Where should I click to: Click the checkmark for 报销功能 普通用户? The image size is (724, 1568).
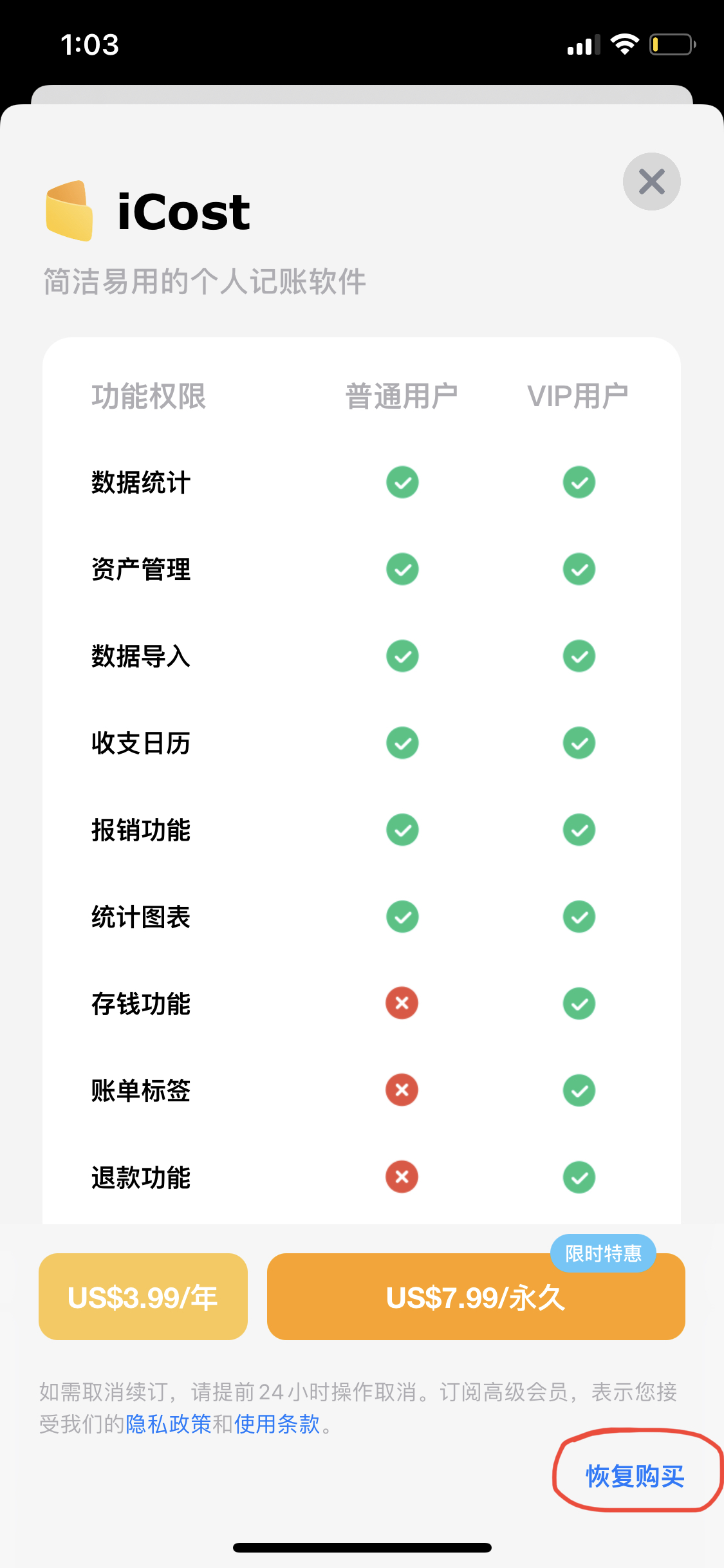[402, 830]
